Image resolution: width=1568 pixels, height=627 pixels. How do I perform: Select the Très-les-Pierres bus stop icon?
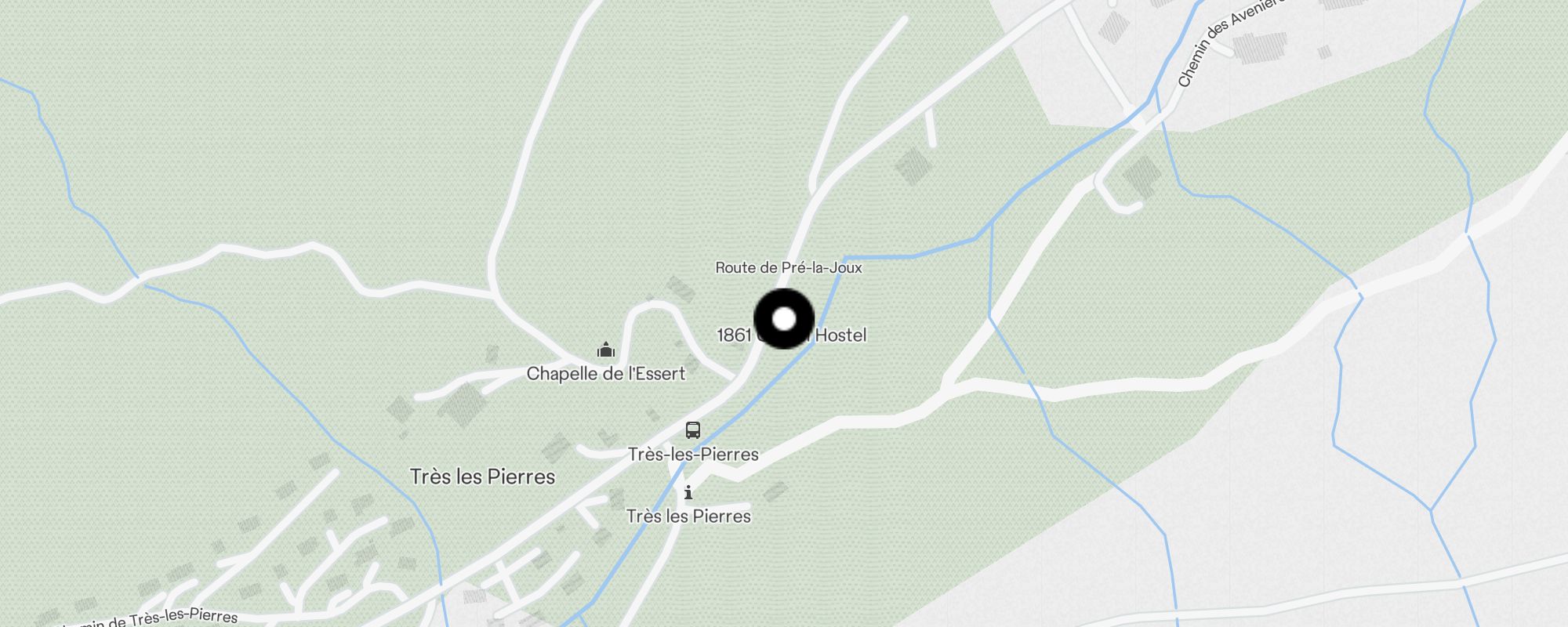[x=693, y=429]
